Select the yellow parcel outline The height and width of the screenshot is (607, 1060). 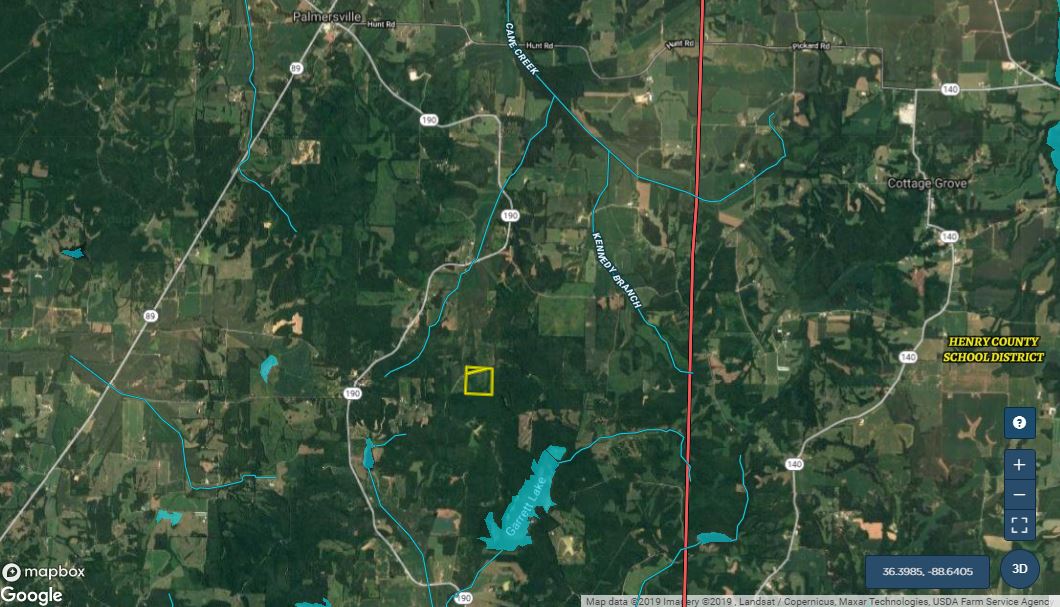pyautogui.click(x=479, y=381)
